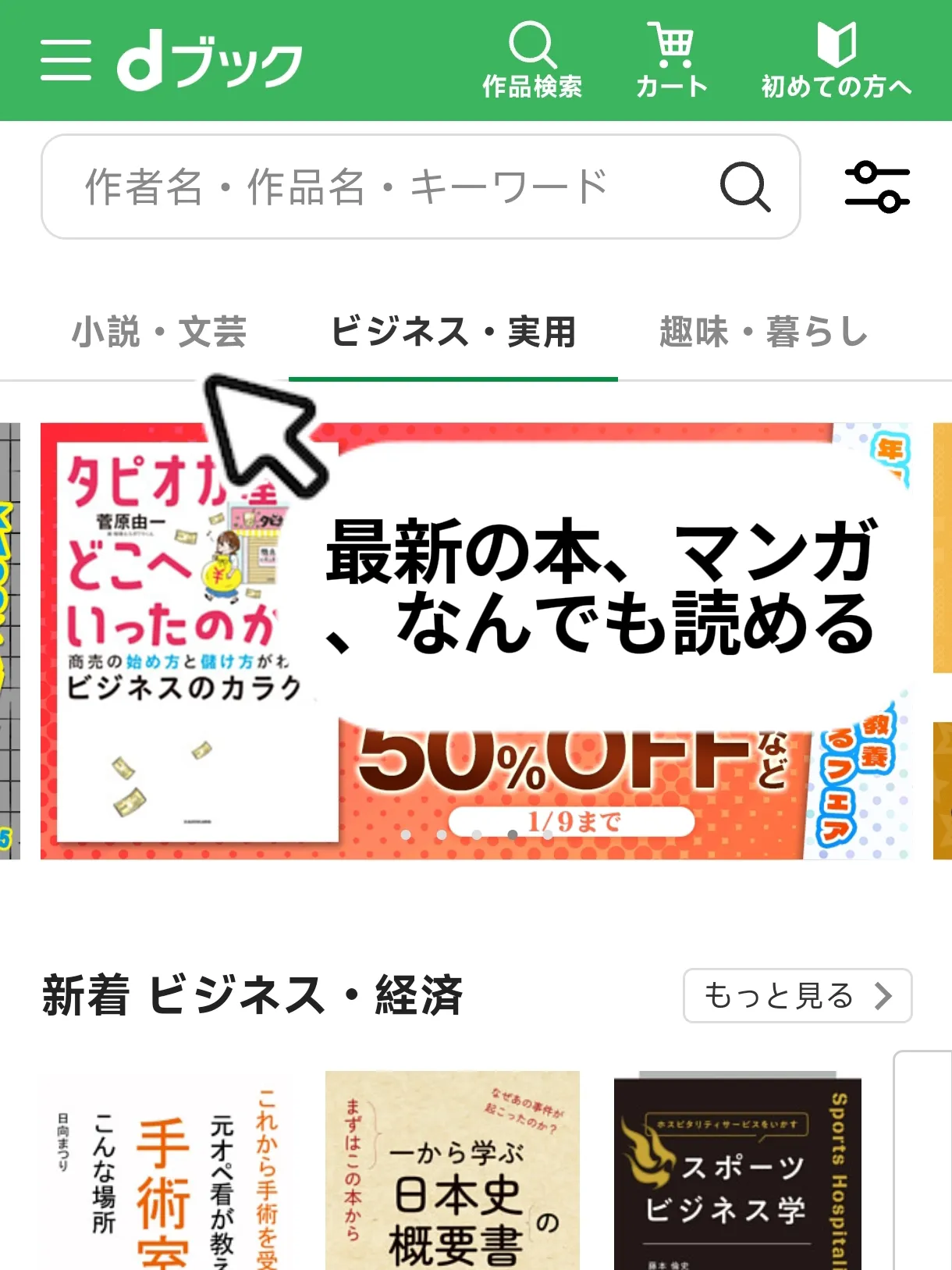Screen dimensions: 952x1270
Task: Open 一から学ぶ日本史の概要書 book
Action: [453, 1171]
